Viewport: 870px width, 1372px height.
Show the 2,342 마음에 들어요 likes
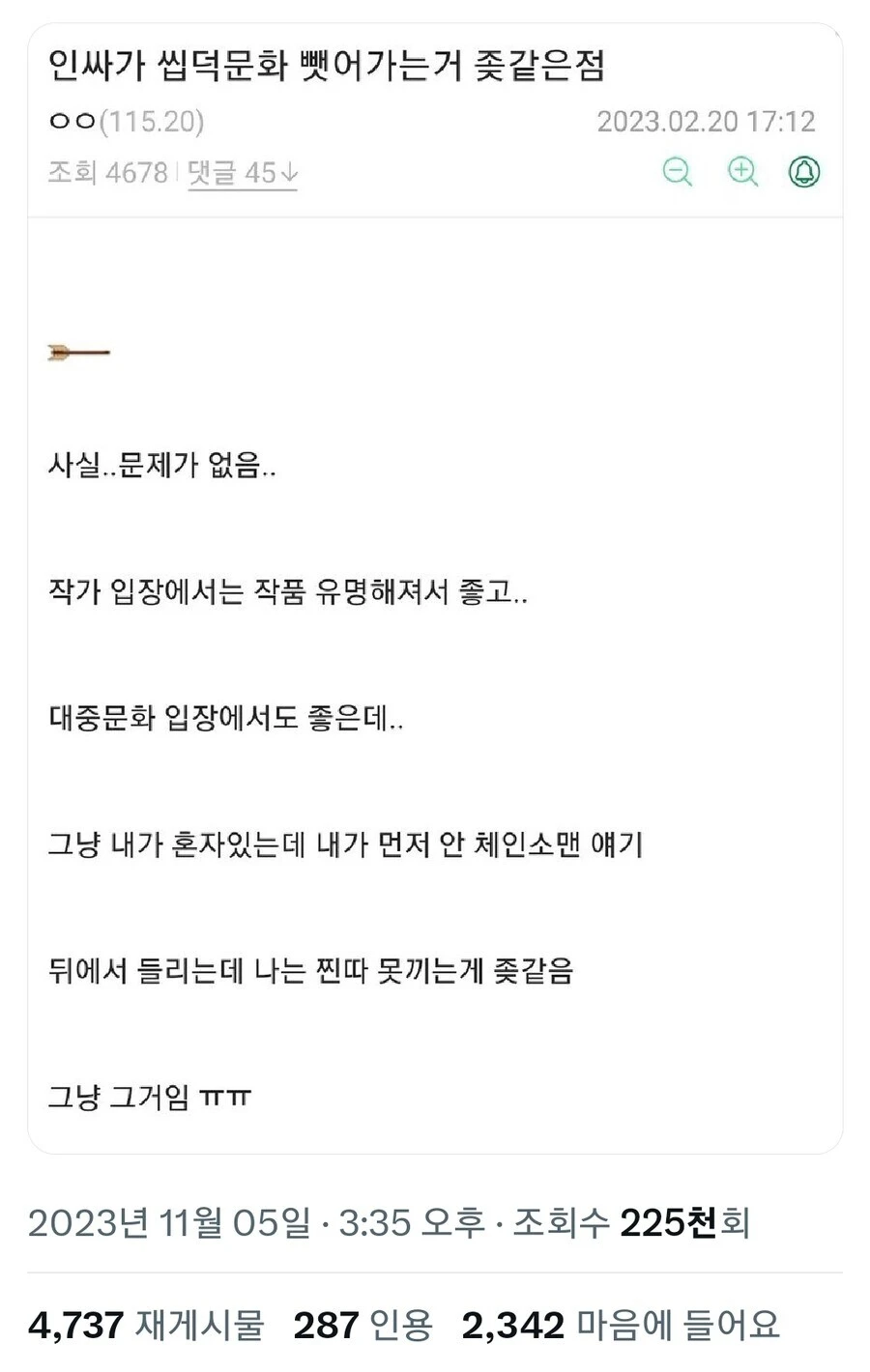[x=621, y=1325]
